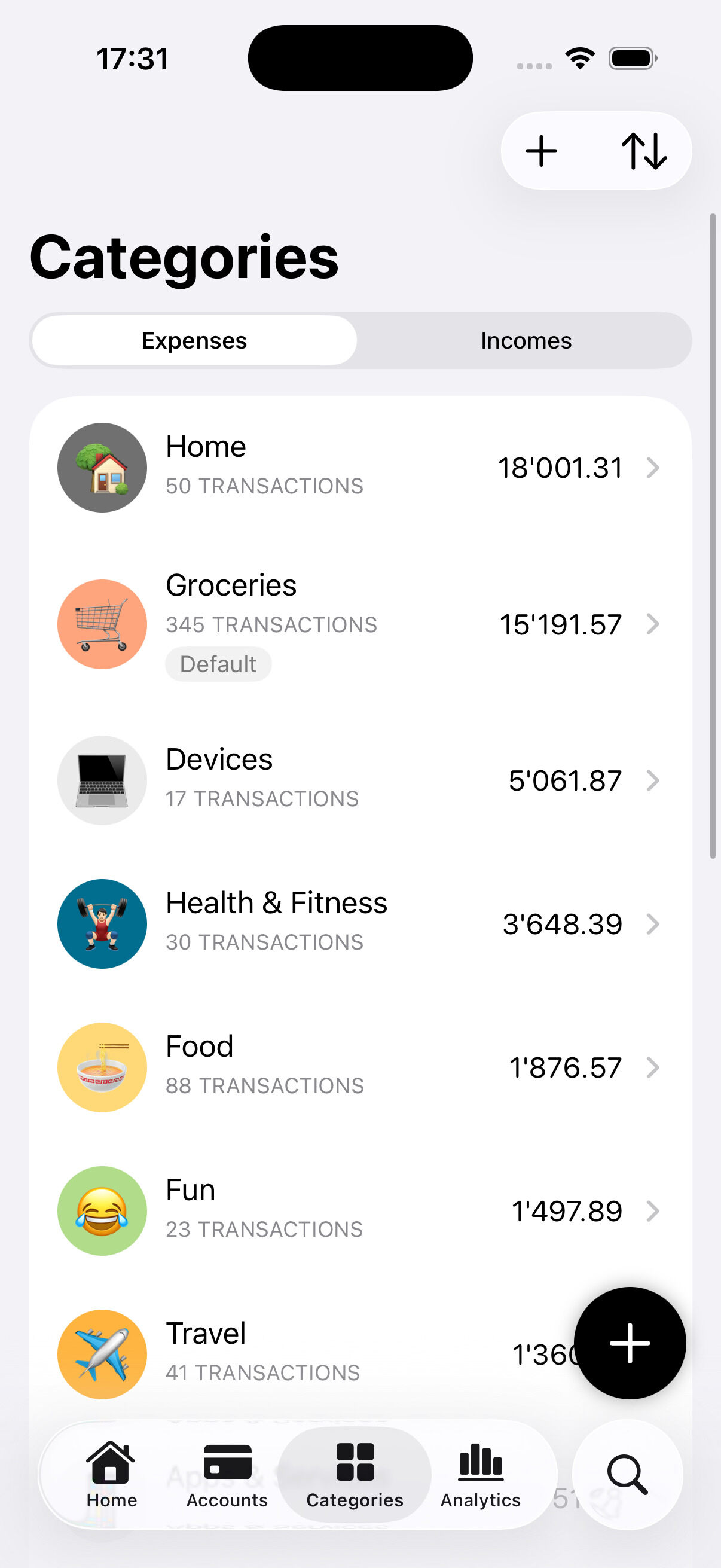Click the Travel airplane icon
The image size is (721, 1568).
point(101,1354)
